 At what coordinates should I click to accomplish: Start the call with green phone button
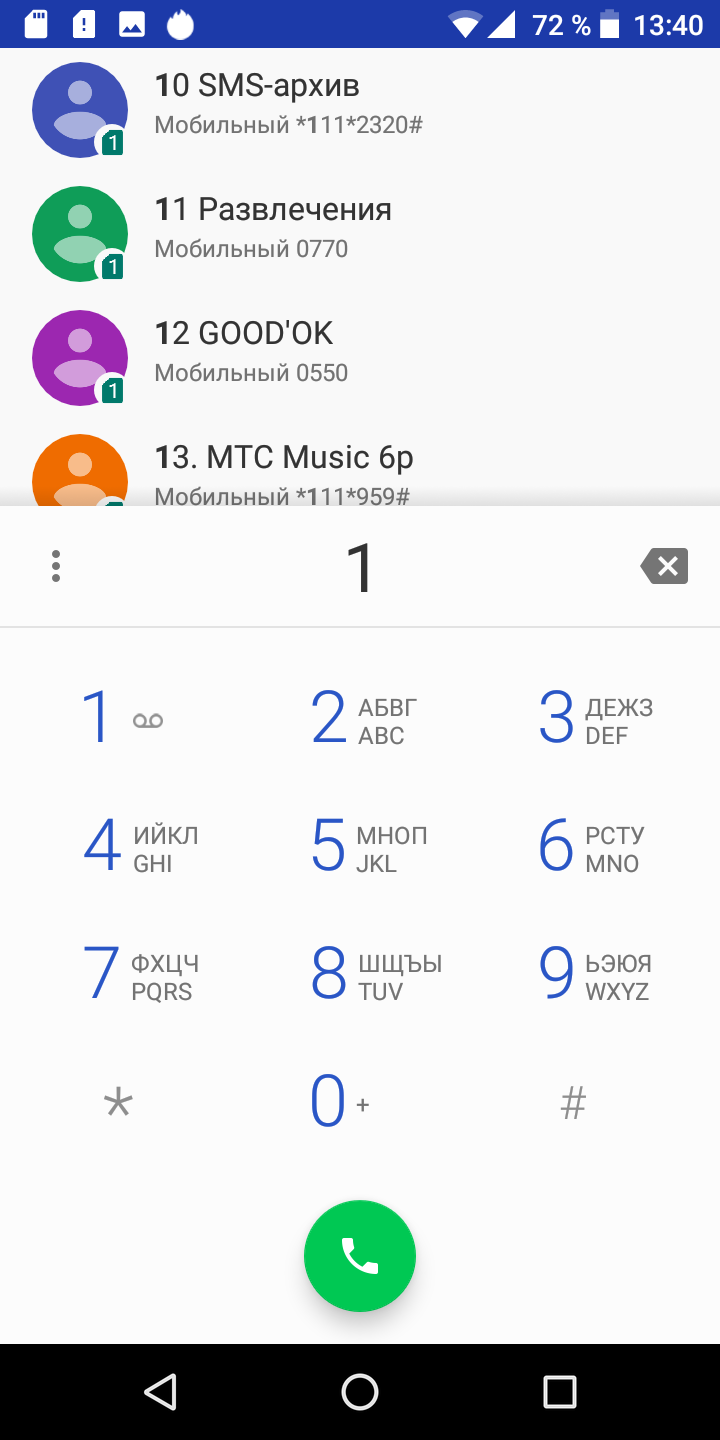tap(360, 1255)
